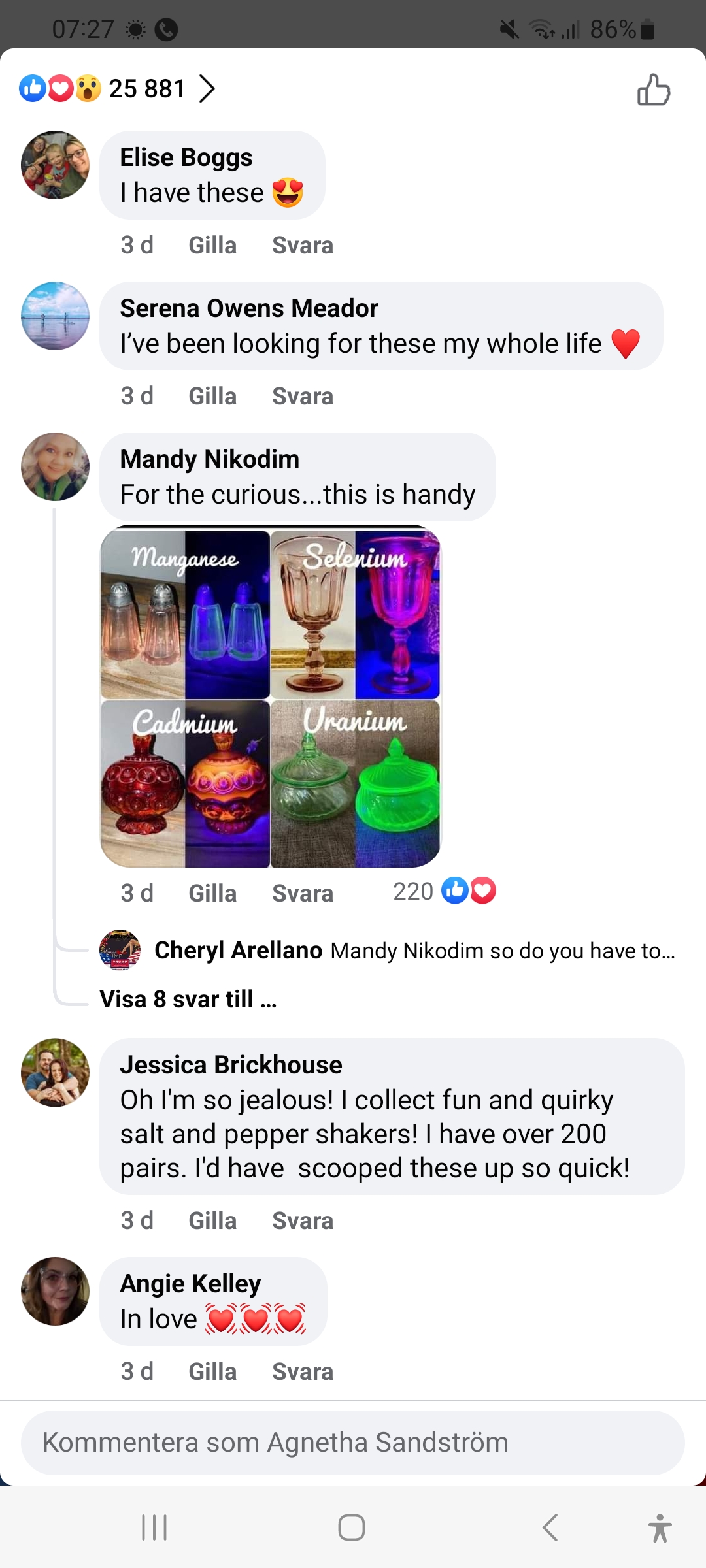Tap Gilla under Angie Kelley's comment
The height and width of the screenshot is (1568, 706).
pyautogui.click(x=212, y=1371)
